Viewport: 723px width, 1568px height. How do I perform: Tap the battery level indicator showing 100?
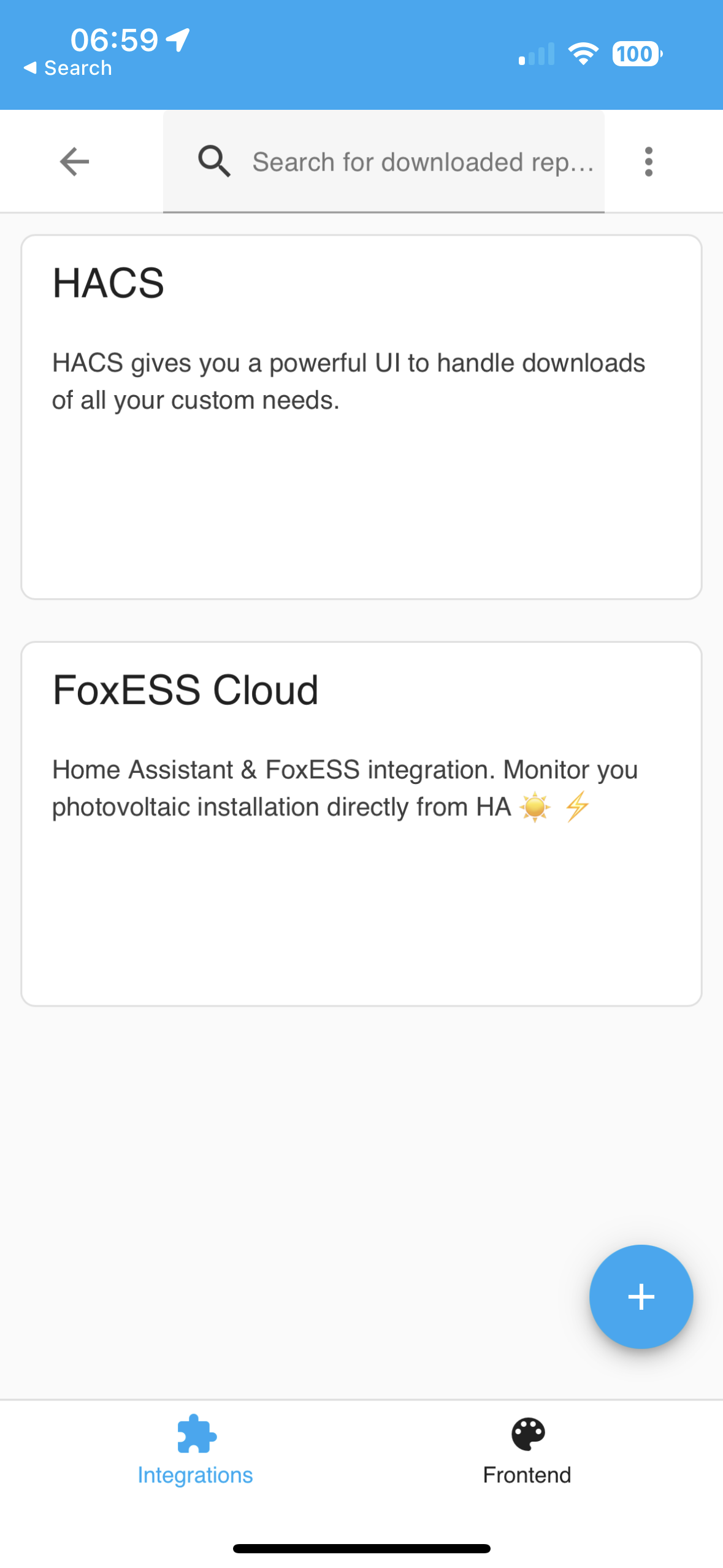pos(635,54)
